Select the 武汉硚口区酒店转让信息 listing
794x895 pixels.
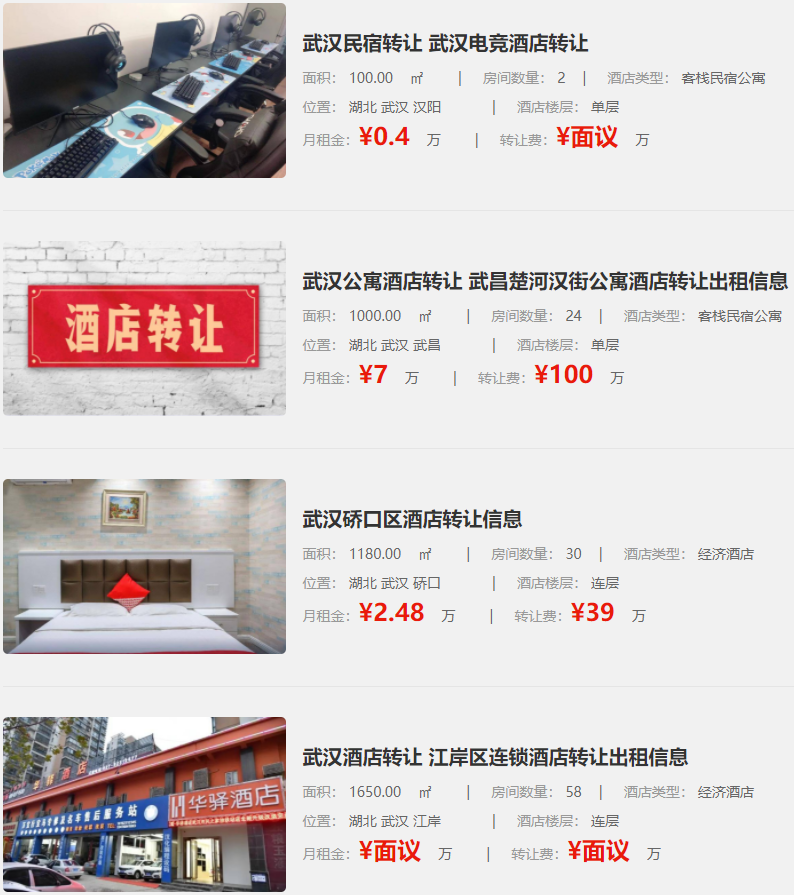point(412,519)
